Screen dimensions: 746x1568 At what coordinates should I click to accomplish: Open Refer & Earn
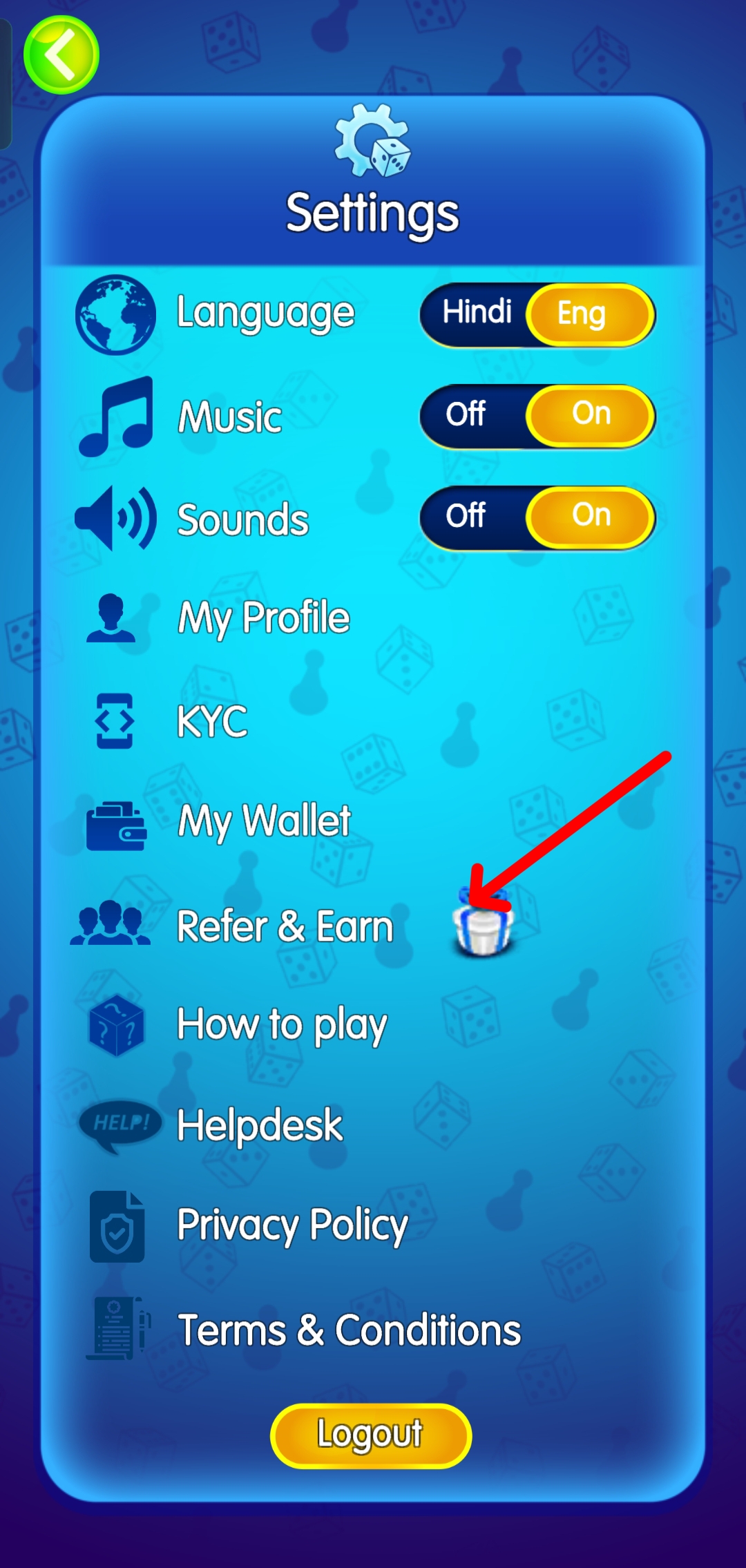(285, 926)
